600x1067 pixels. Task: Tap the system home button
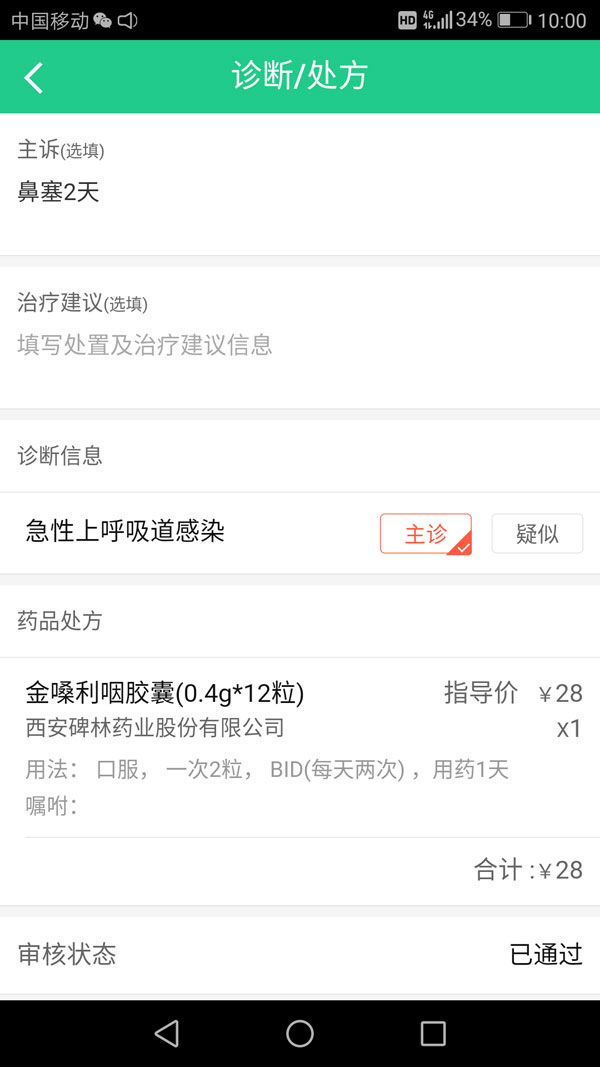pyautogui.click(x=300, y=1034)
